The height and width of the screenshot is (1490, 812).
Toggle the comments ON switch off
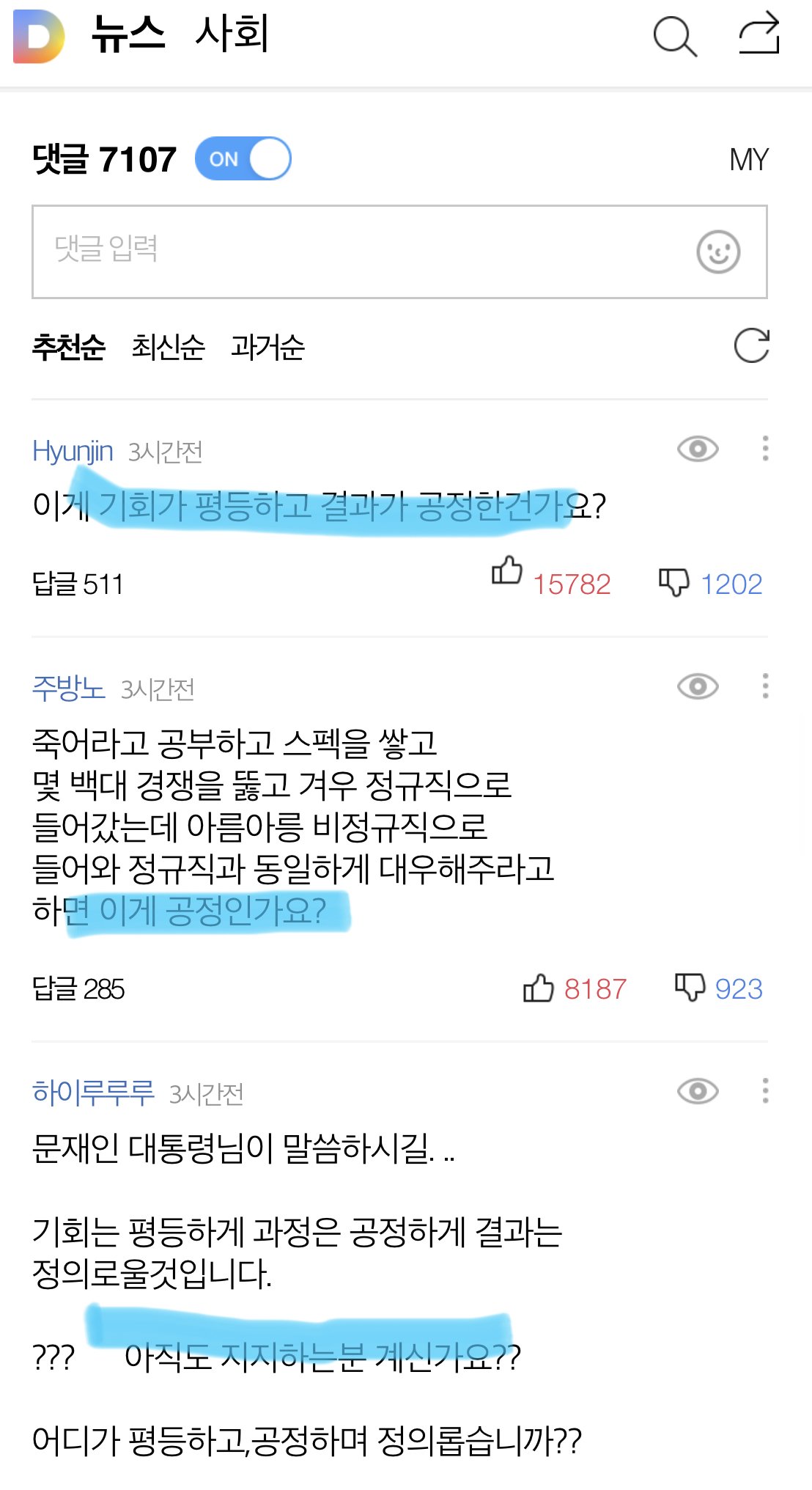(x=243, y=158)
